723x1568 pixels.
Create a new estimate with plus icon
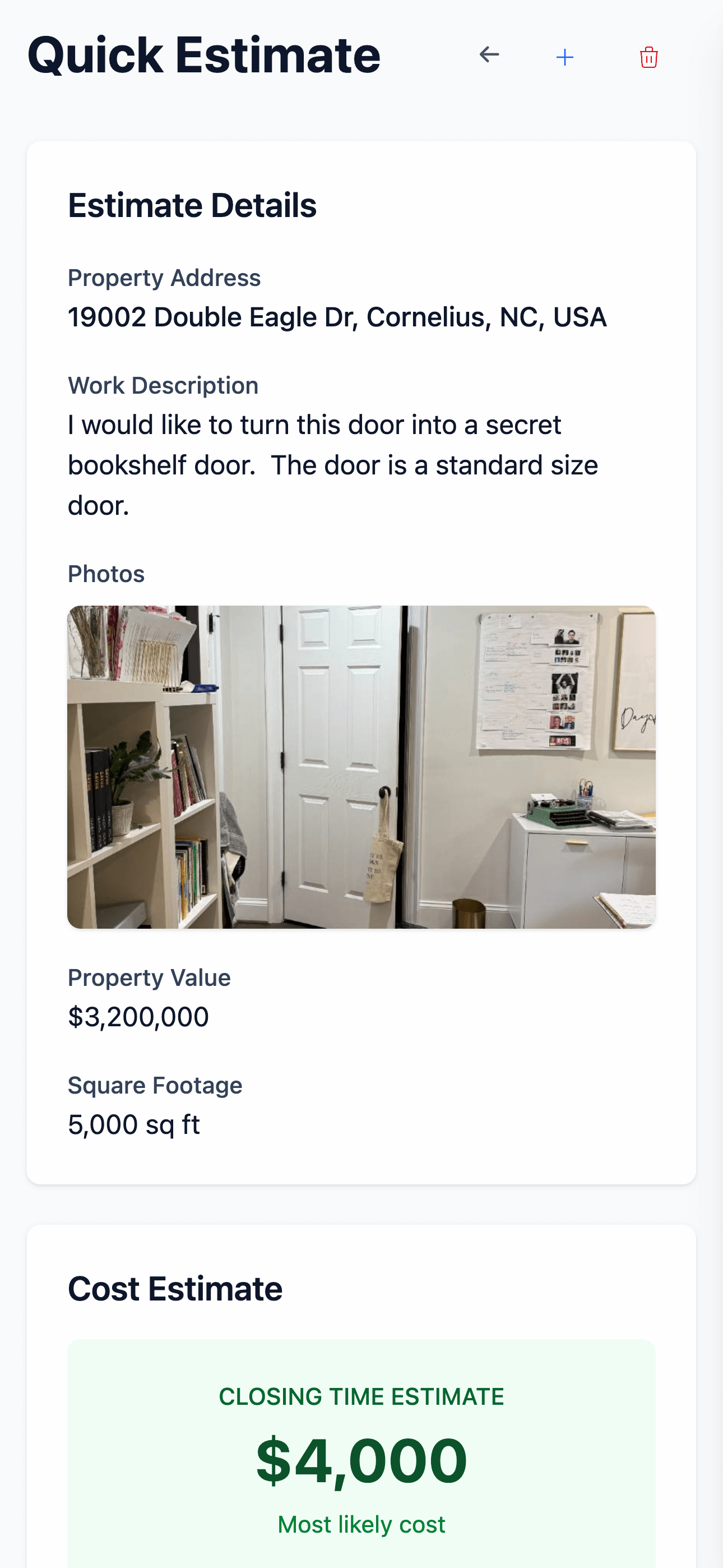pyautogui.click(x=565, y=57)
